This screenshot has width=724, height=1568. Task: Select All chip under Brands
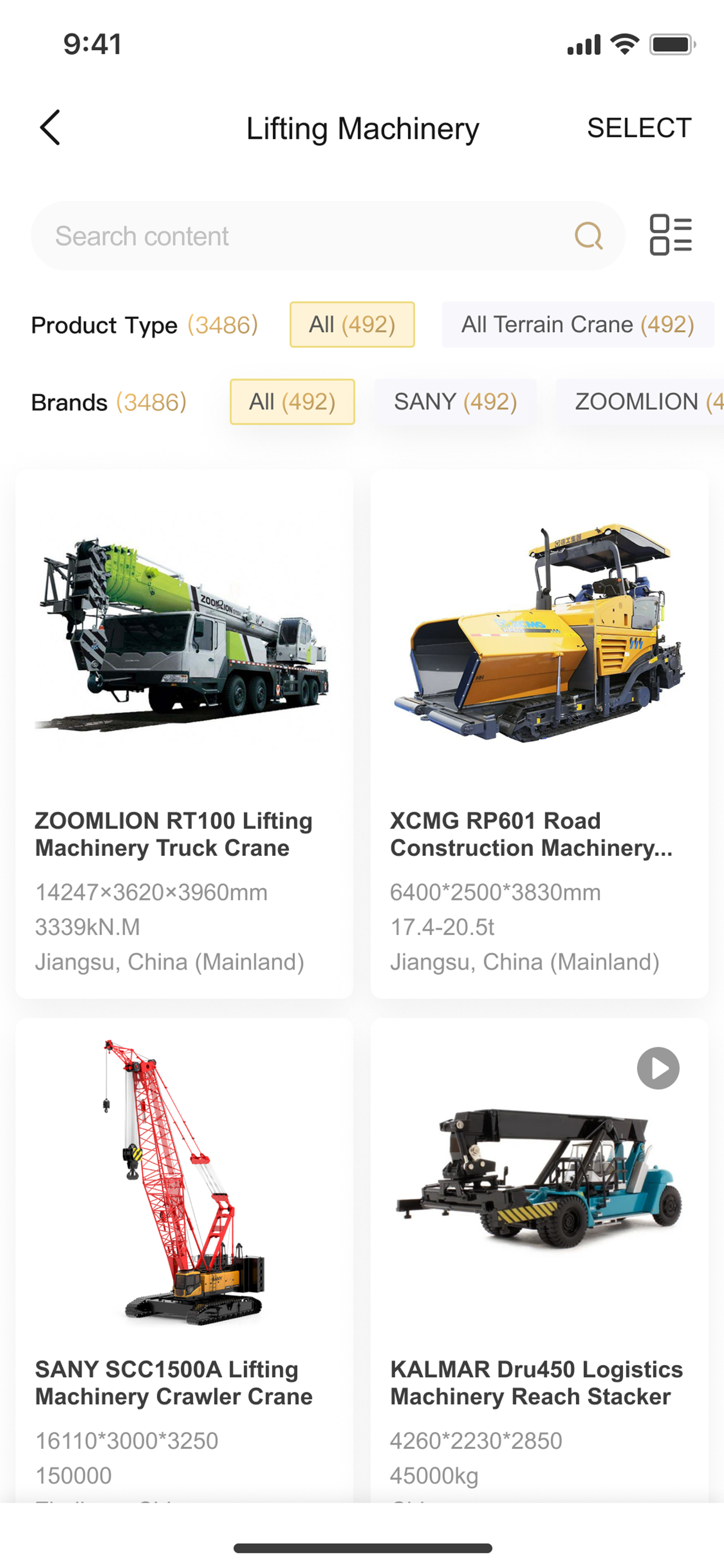292,402
